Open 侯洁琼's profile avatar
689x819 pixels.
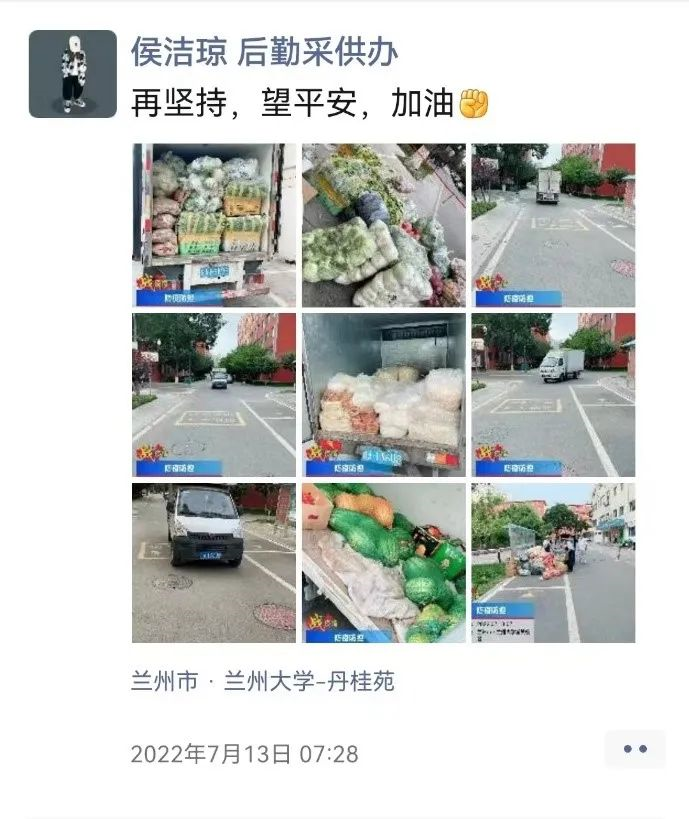(x=72, y=74)
